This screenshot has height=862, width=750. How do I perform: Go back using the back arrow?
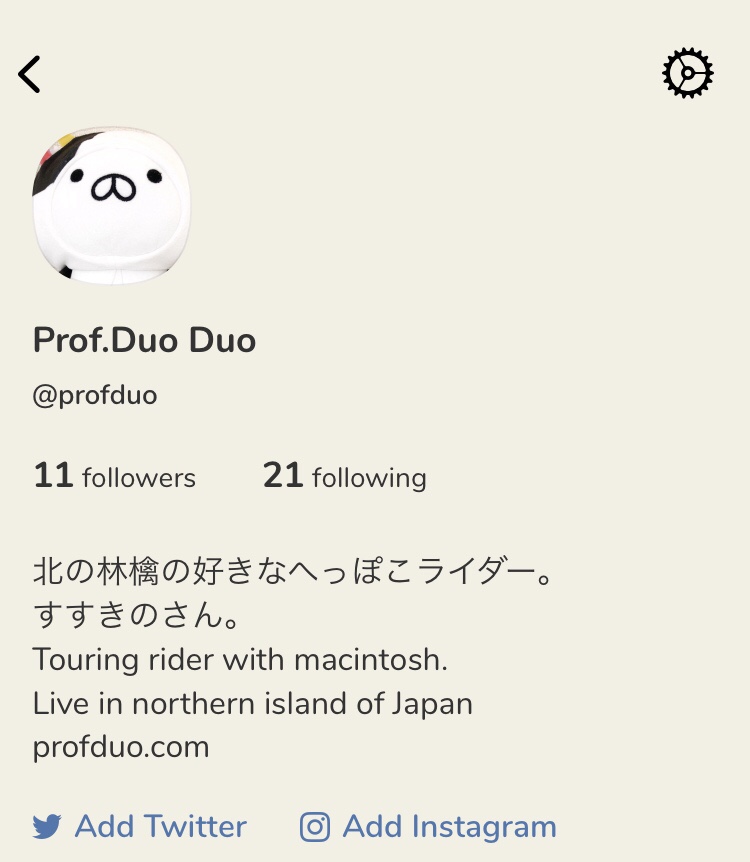point(30,74)
